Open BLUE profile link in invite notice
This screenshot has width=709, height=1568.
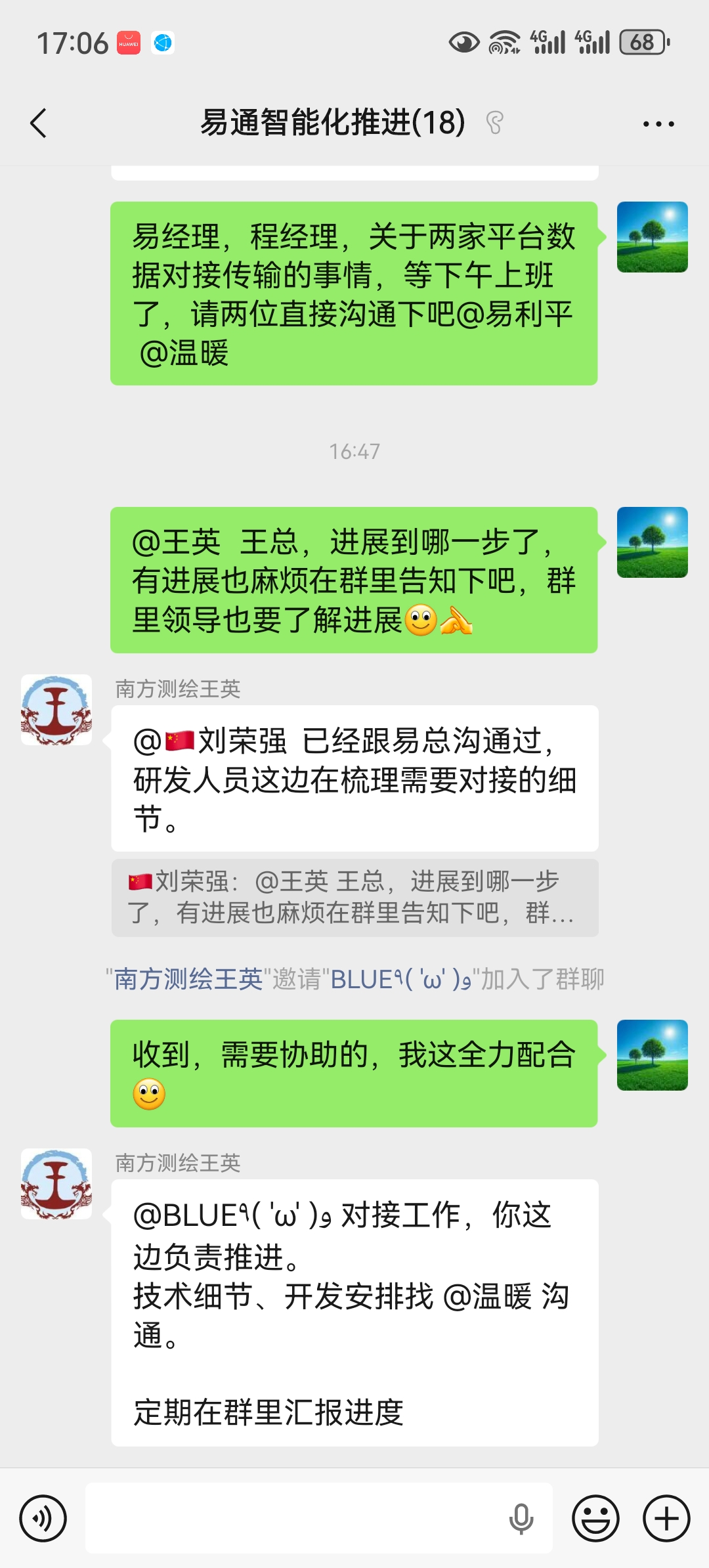coord(400,979)
